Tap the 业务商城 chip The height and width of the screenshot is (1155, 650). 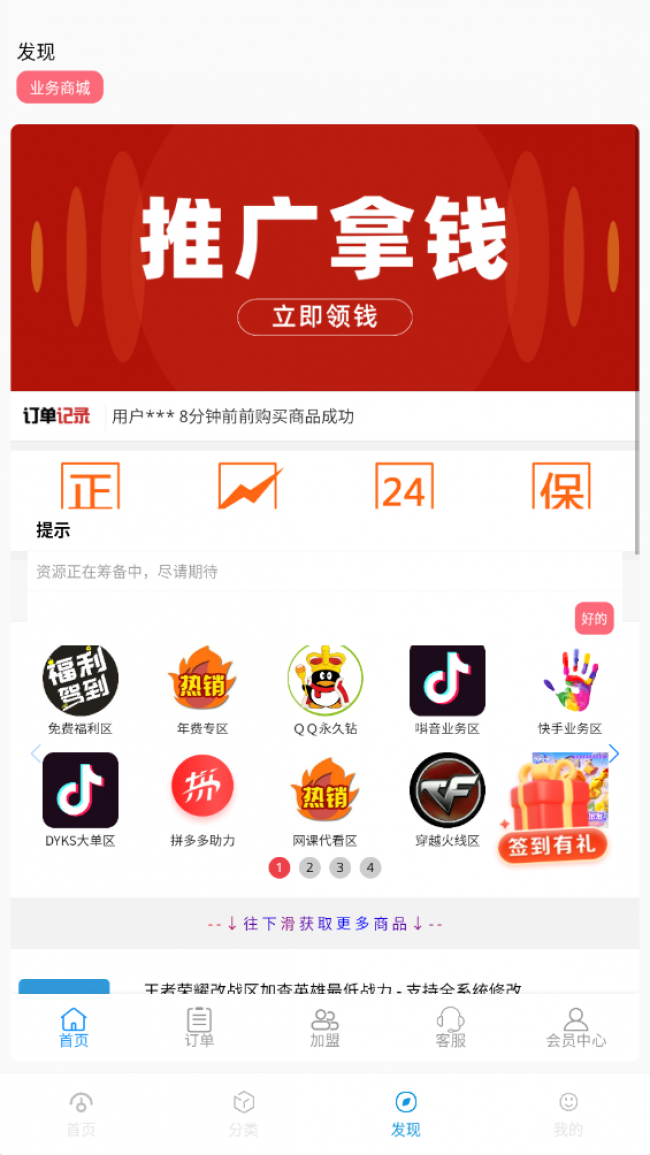[60, 88]
